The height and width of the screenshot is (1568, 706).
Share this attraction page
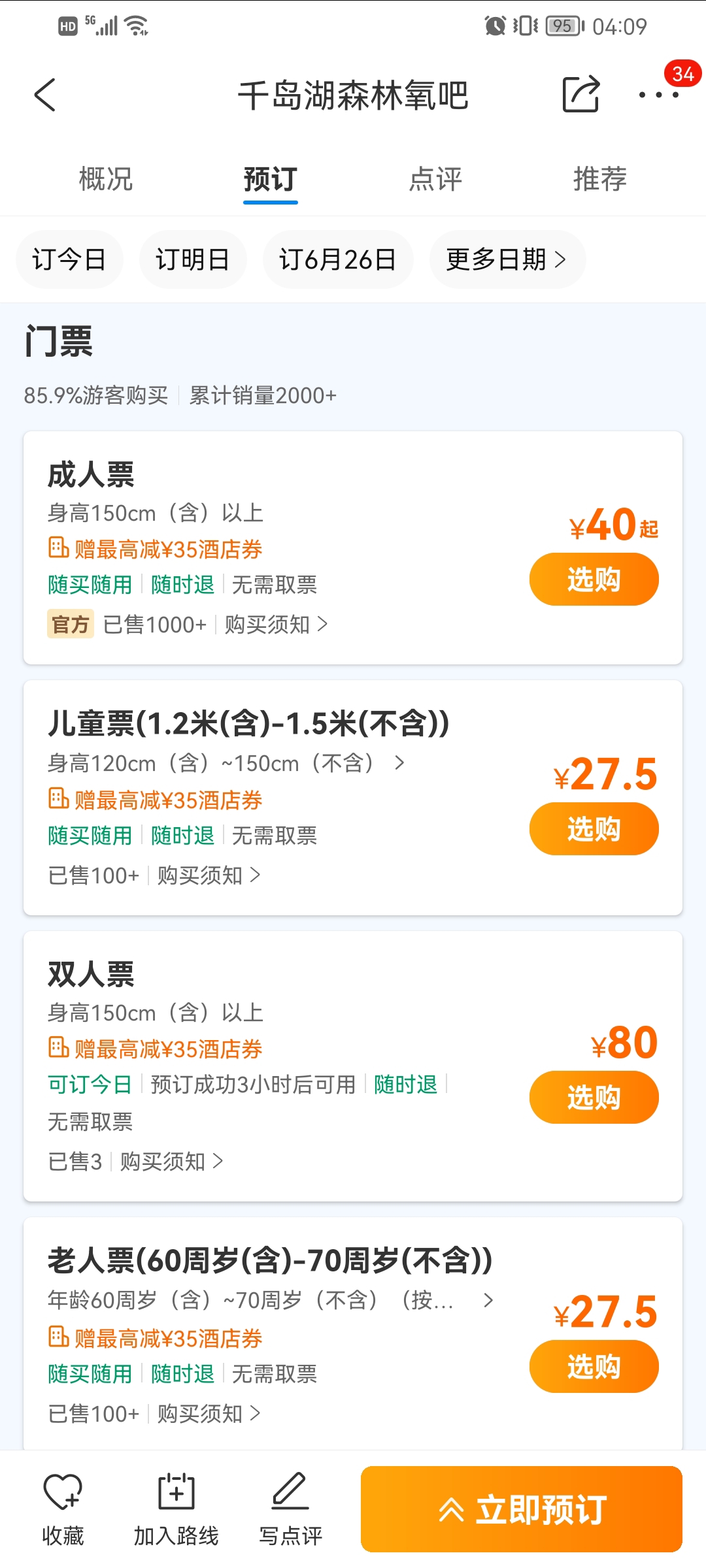point(580,95)
